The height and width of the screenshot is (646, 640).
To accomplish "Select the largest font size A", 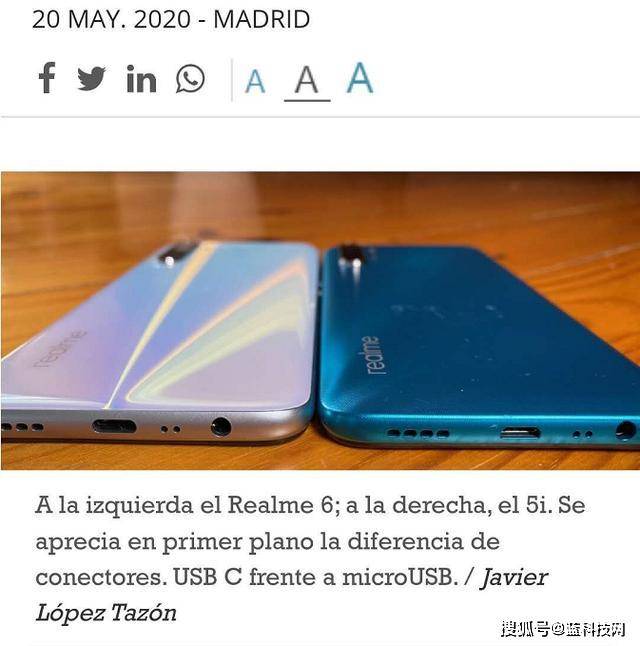I will tap(359, 76).
